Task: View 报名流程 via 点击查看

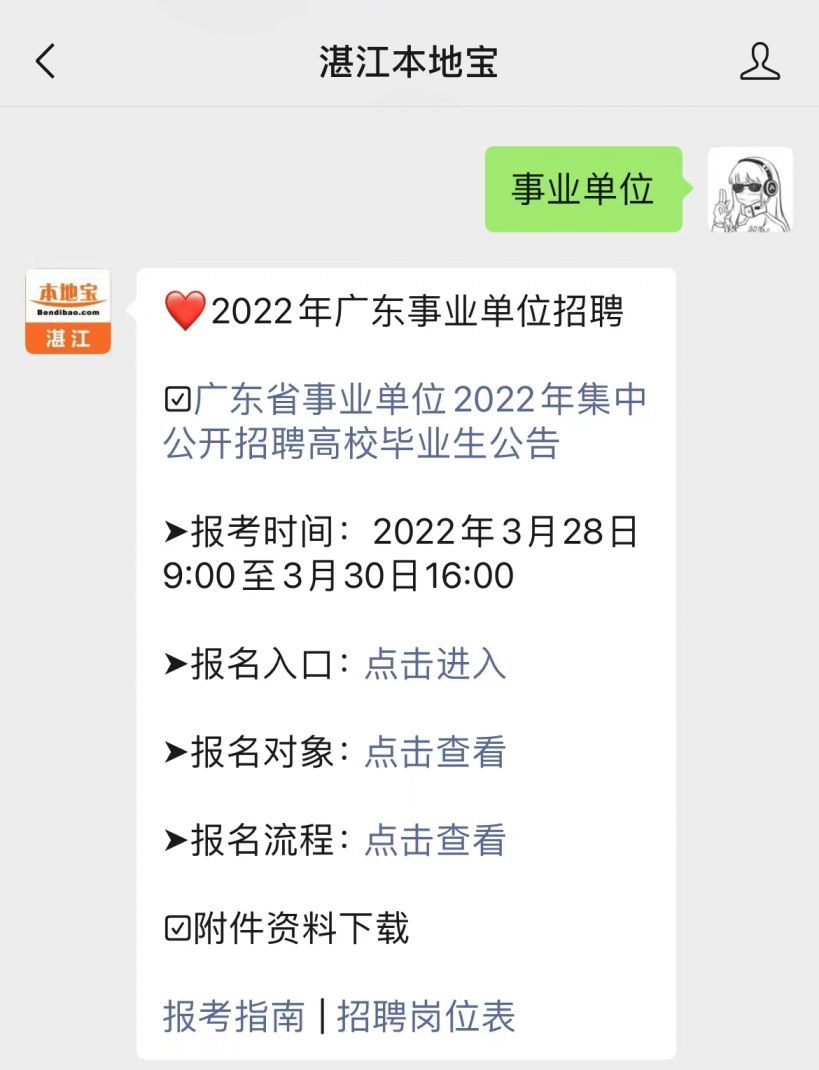Action: click(x=435, y=840)
